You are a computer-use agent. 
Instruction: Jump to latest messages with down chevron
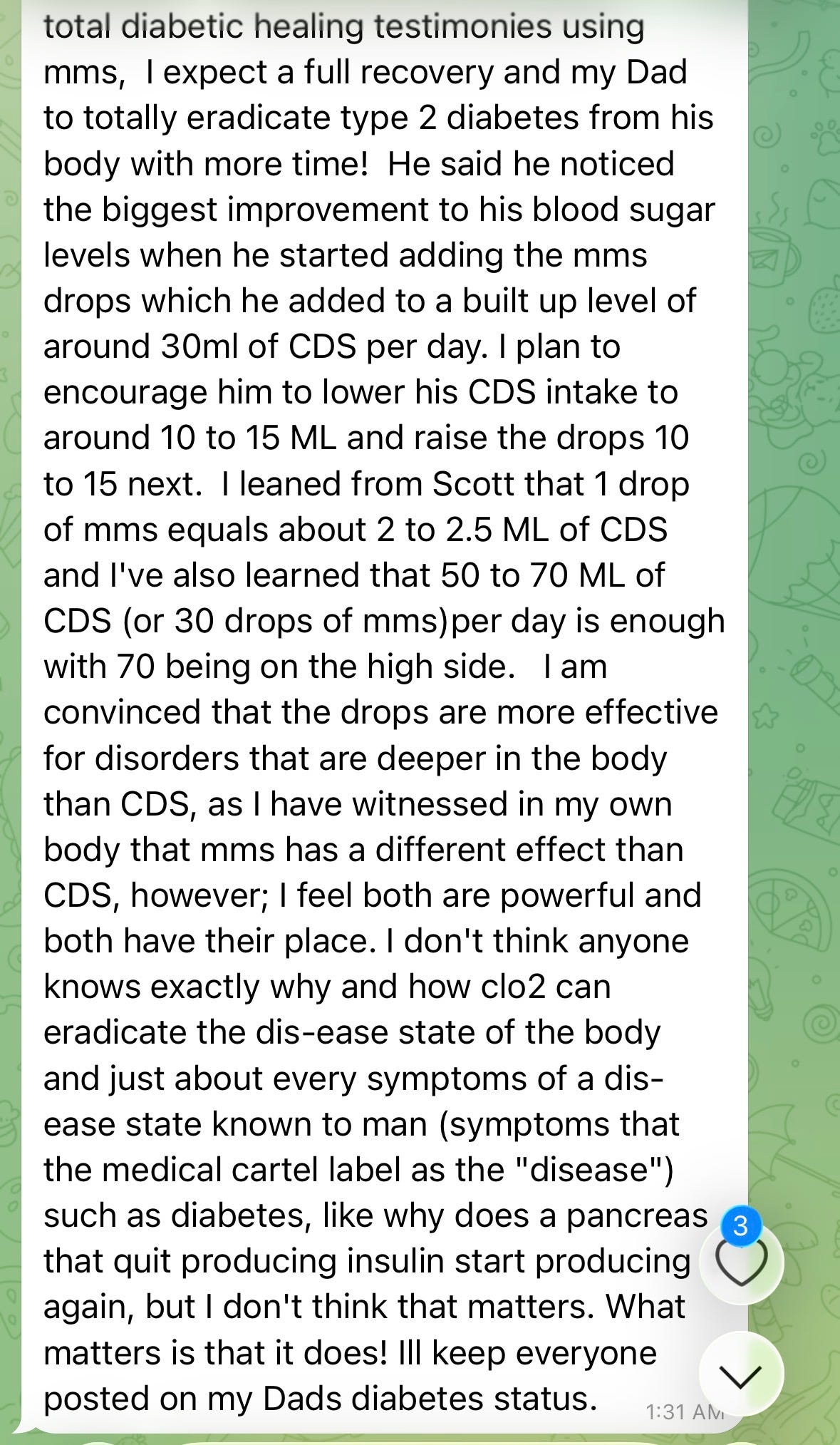741,1374
